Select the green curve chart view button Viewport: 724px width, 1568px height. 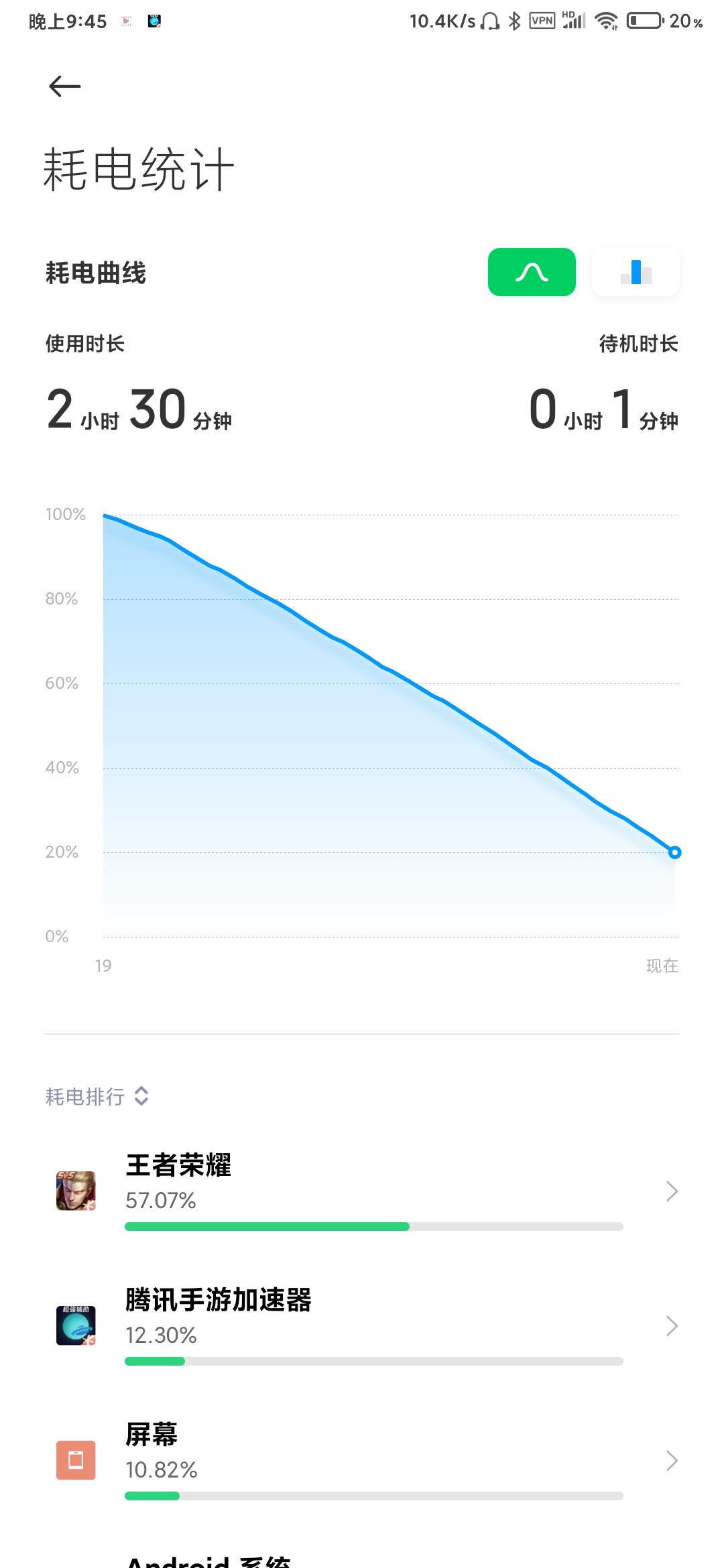[532, 272]
